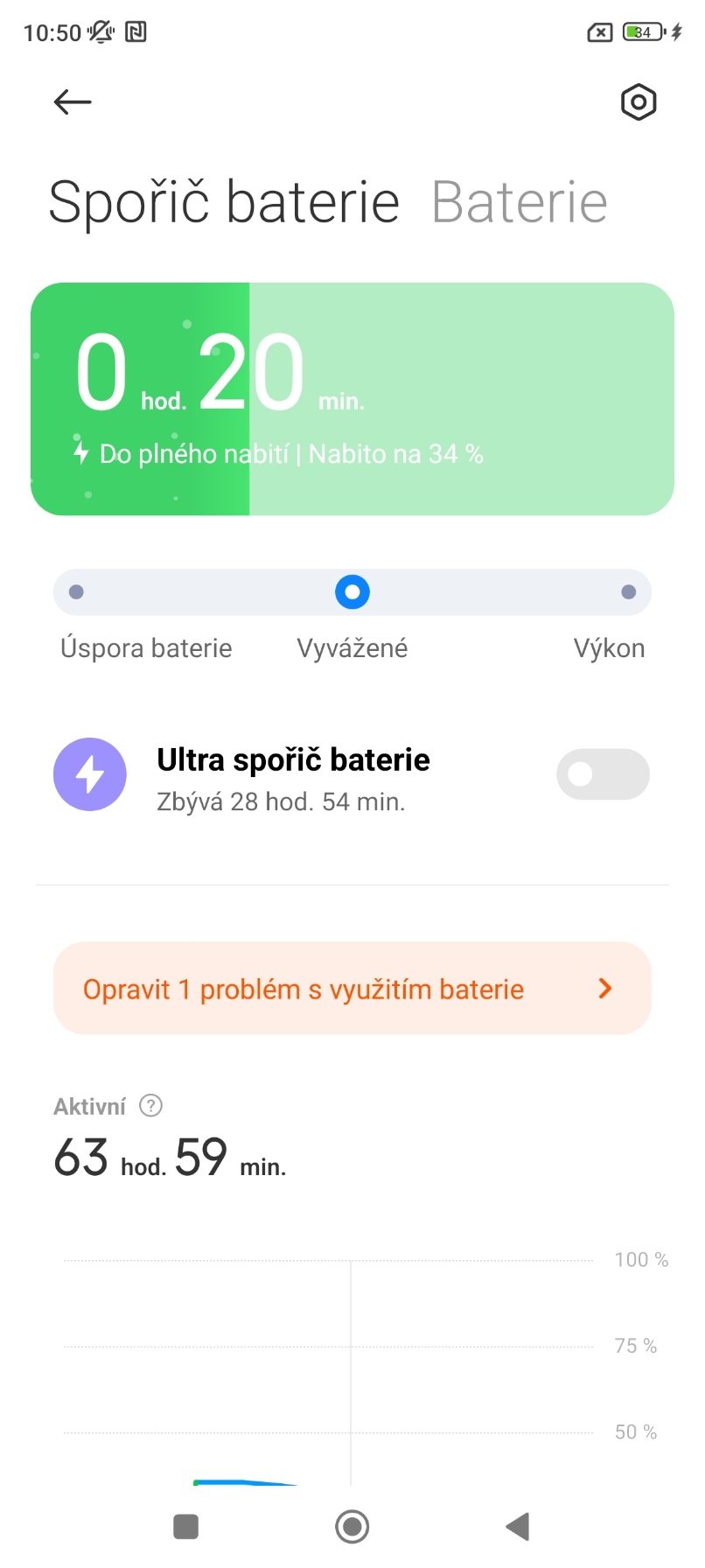Image resolution: width=705 pixels, height=1568 pixels.
Task: Select Úspora baterie mode
Action: click(x=76, y=592)
